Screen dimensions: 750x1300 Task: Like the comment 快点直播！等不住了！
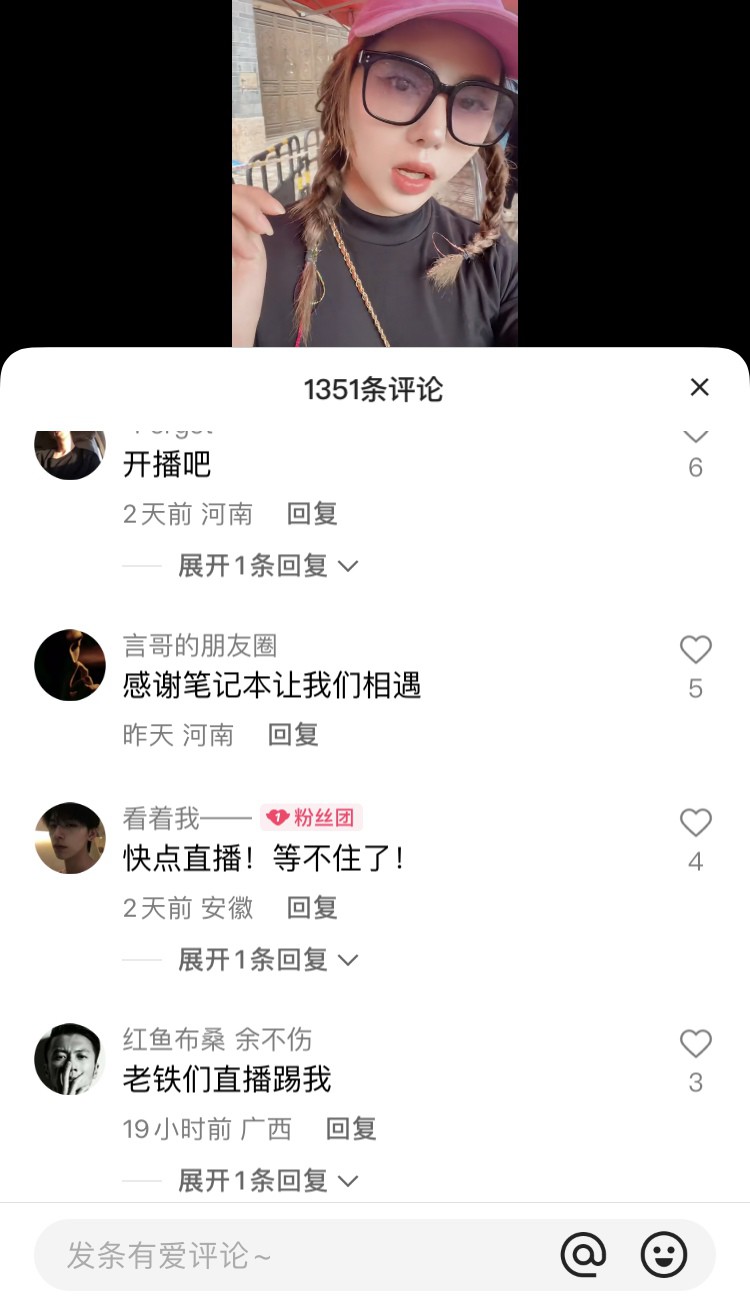(x=695, y=824)
